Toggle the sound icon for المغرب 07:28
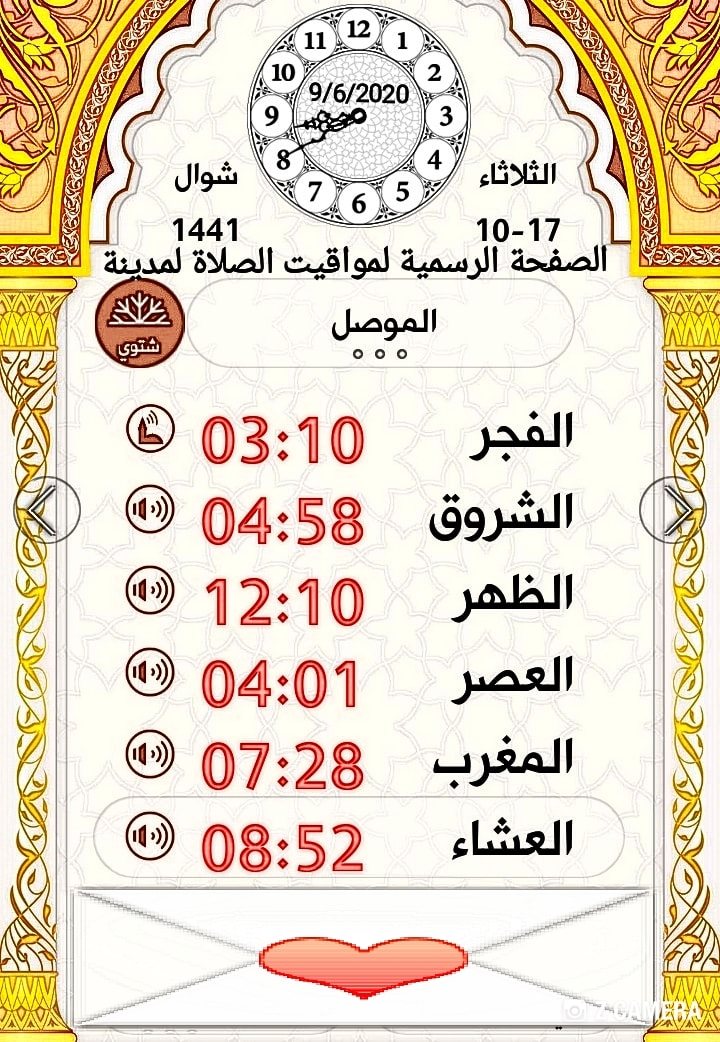The width and height of the screenshot is (720, 1042). tap(150, 754)
